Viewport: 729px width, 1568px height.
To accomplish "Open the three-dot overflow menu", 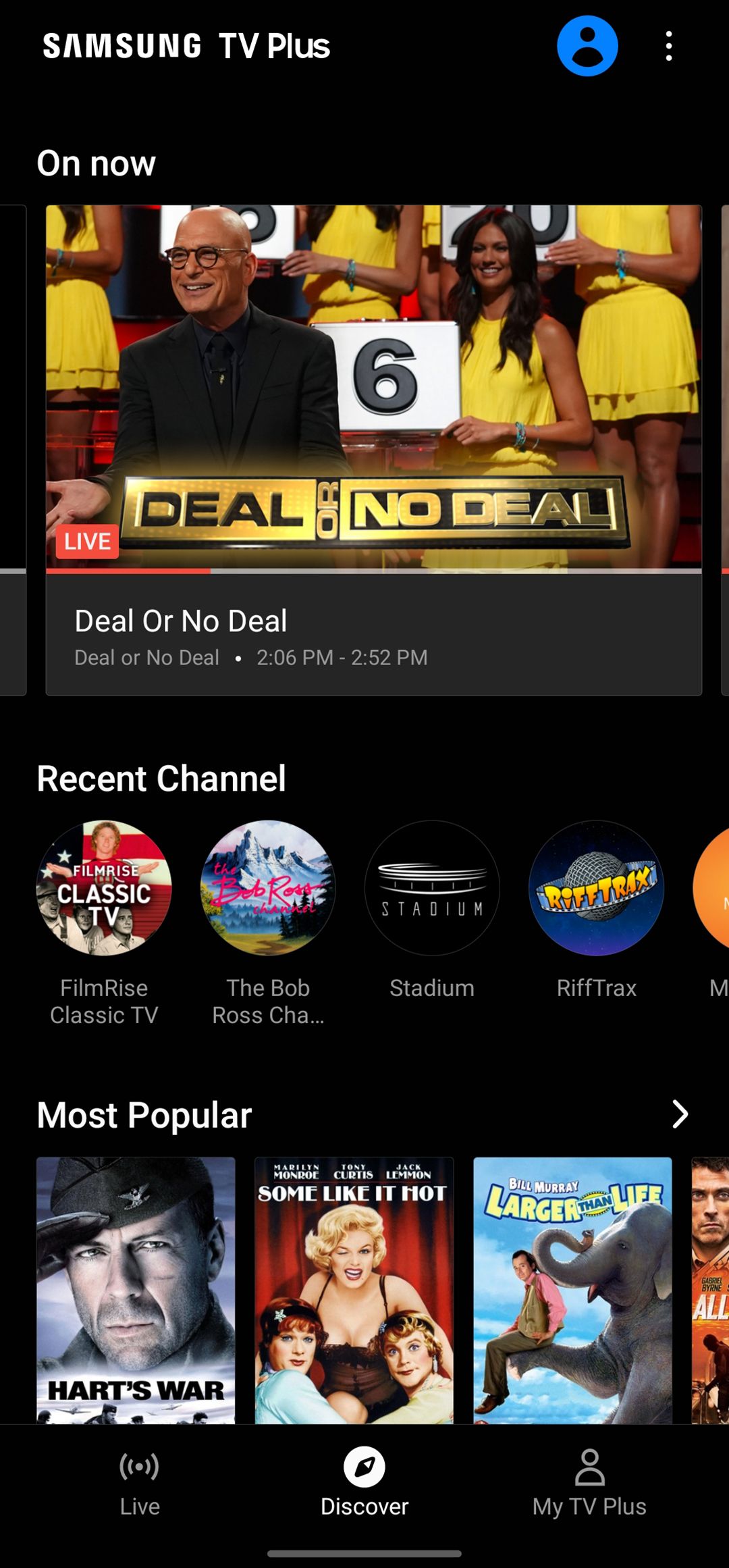I will pyautogui.click(x=668, y=45).
